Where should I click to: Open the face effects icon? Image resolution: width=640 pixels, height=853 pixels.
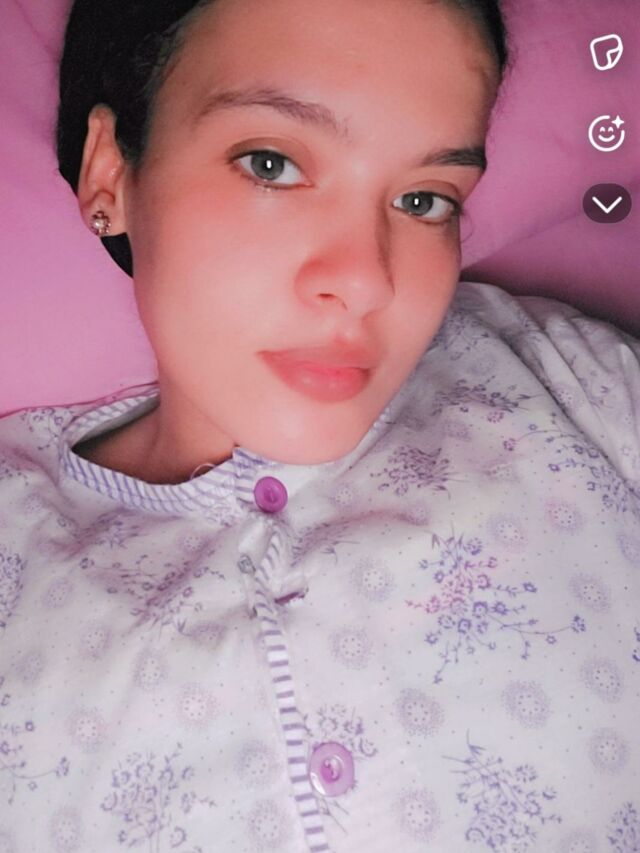pyautogui.click(x=606, y=133)
